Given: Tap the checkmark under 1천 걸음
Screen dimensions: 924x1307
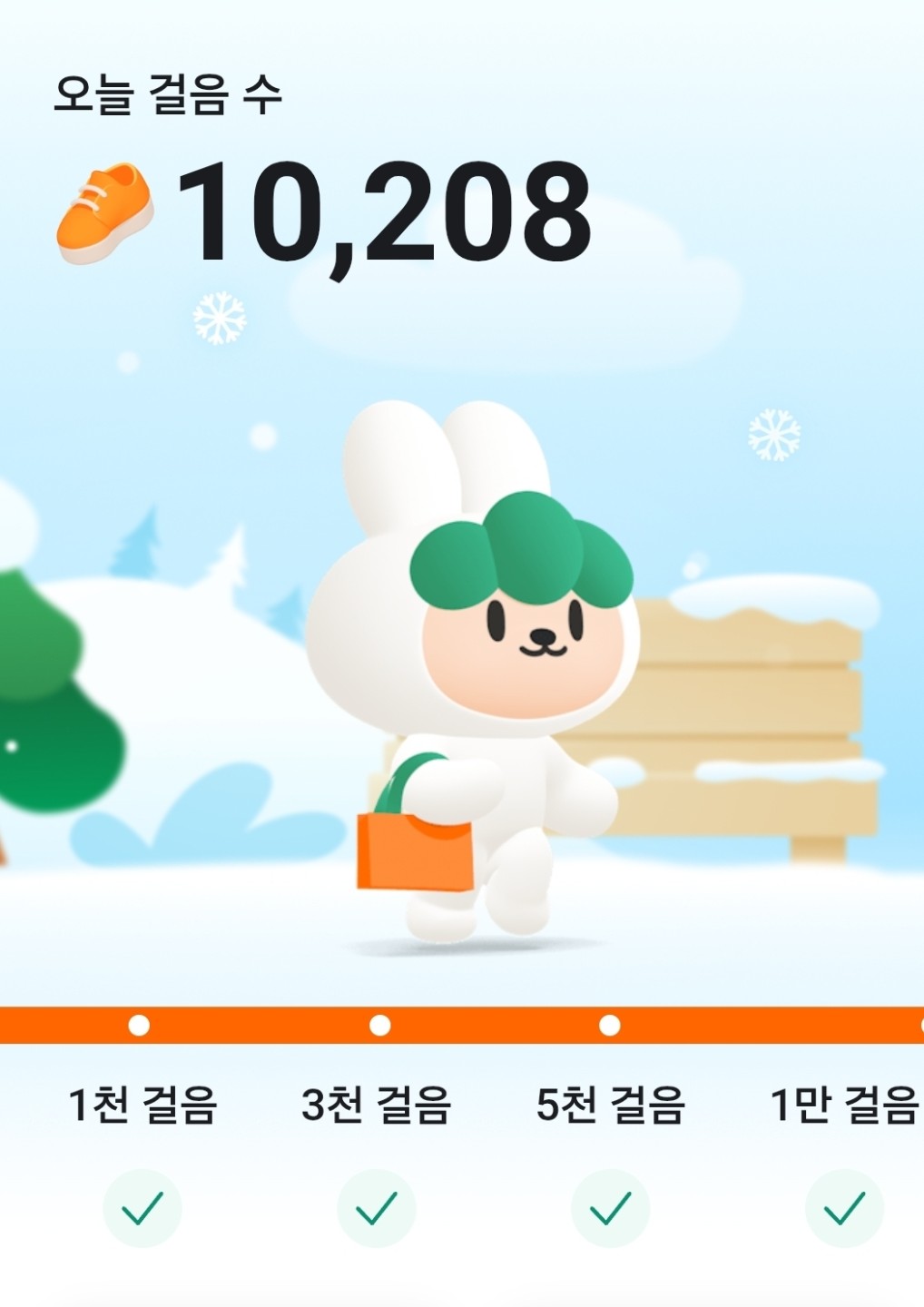Looking at the screenshot, I should point(143,1208).
